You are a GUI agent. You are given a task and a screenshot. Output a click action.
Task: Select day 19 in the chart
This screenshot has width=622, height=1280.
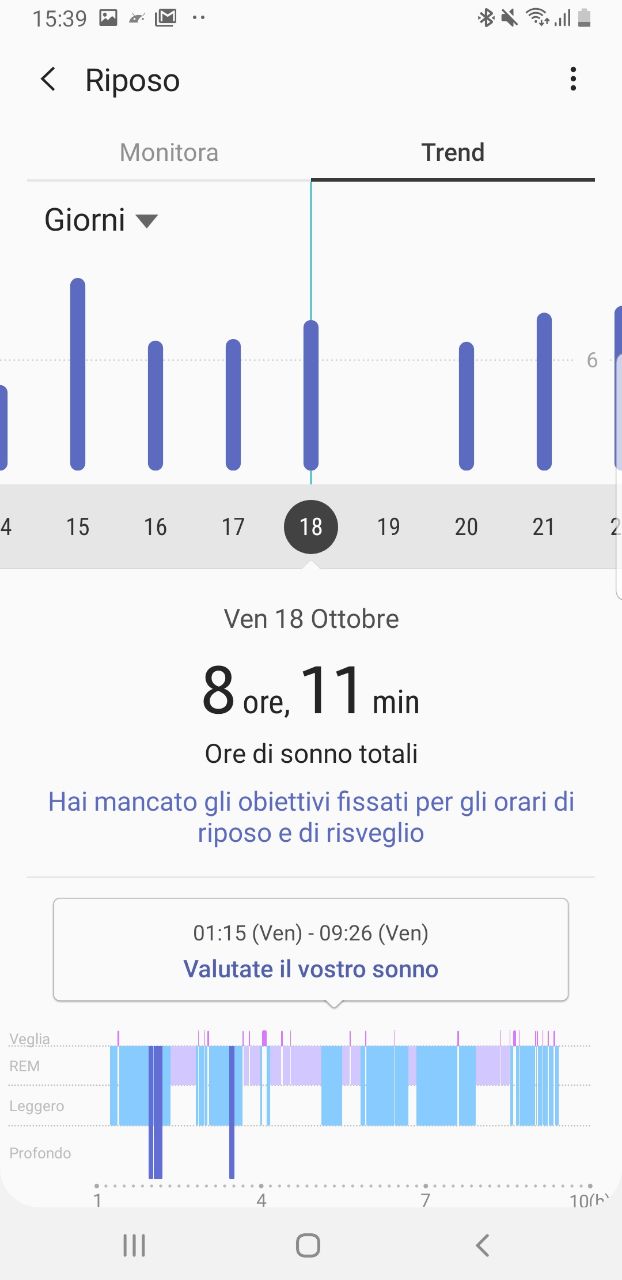388,526
